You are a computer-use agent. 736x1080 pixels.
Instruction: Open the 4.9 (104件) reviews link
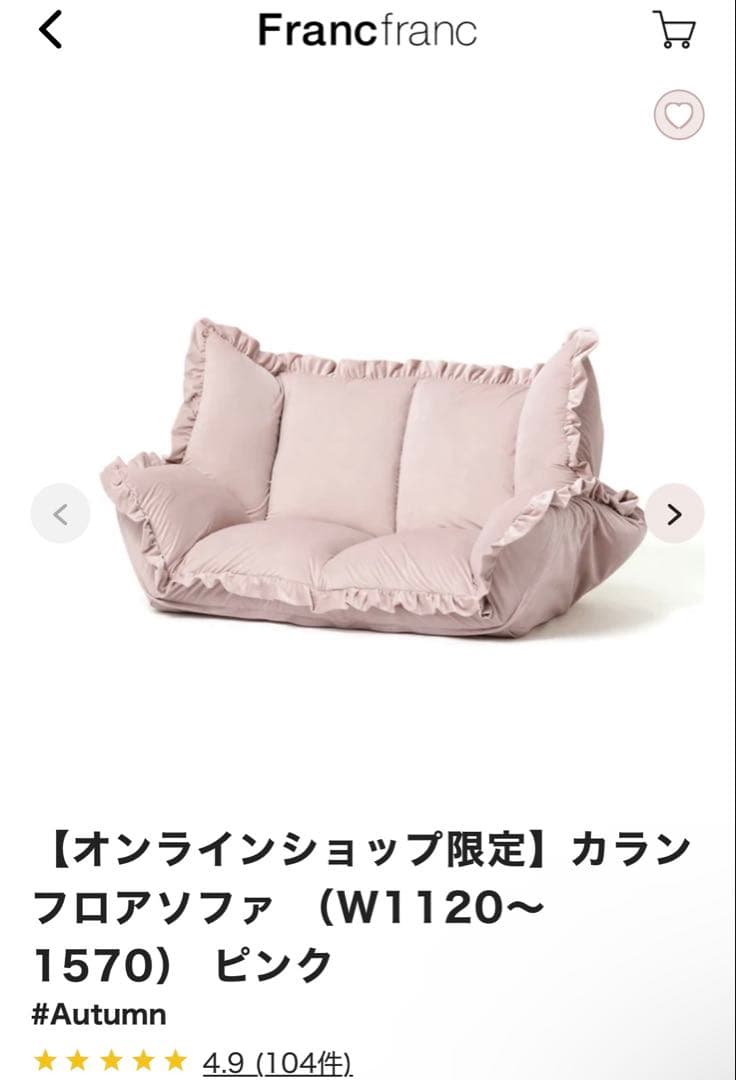277,1062
